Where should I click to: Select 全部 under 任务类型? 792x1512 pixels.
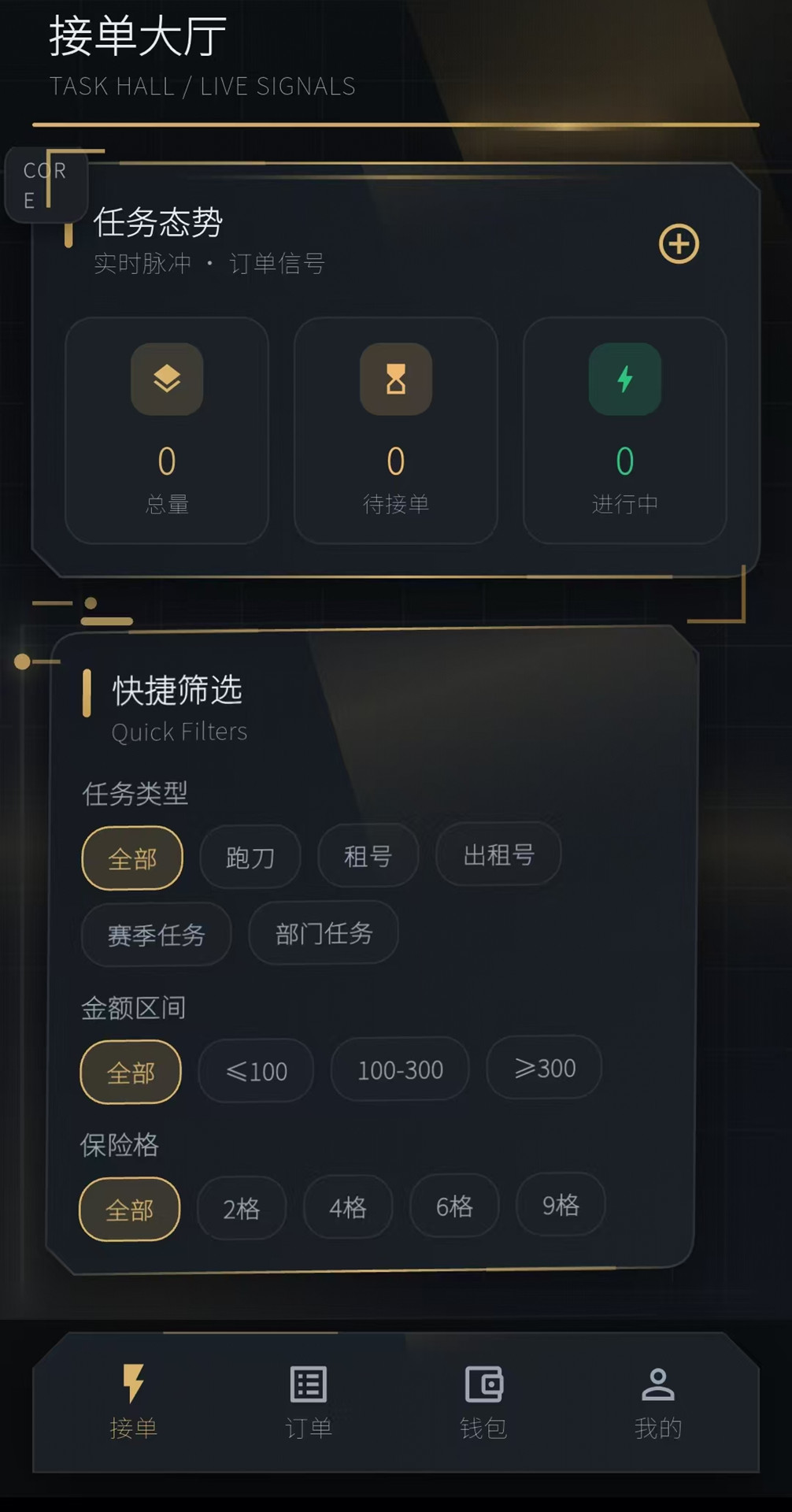coord(132,858)
